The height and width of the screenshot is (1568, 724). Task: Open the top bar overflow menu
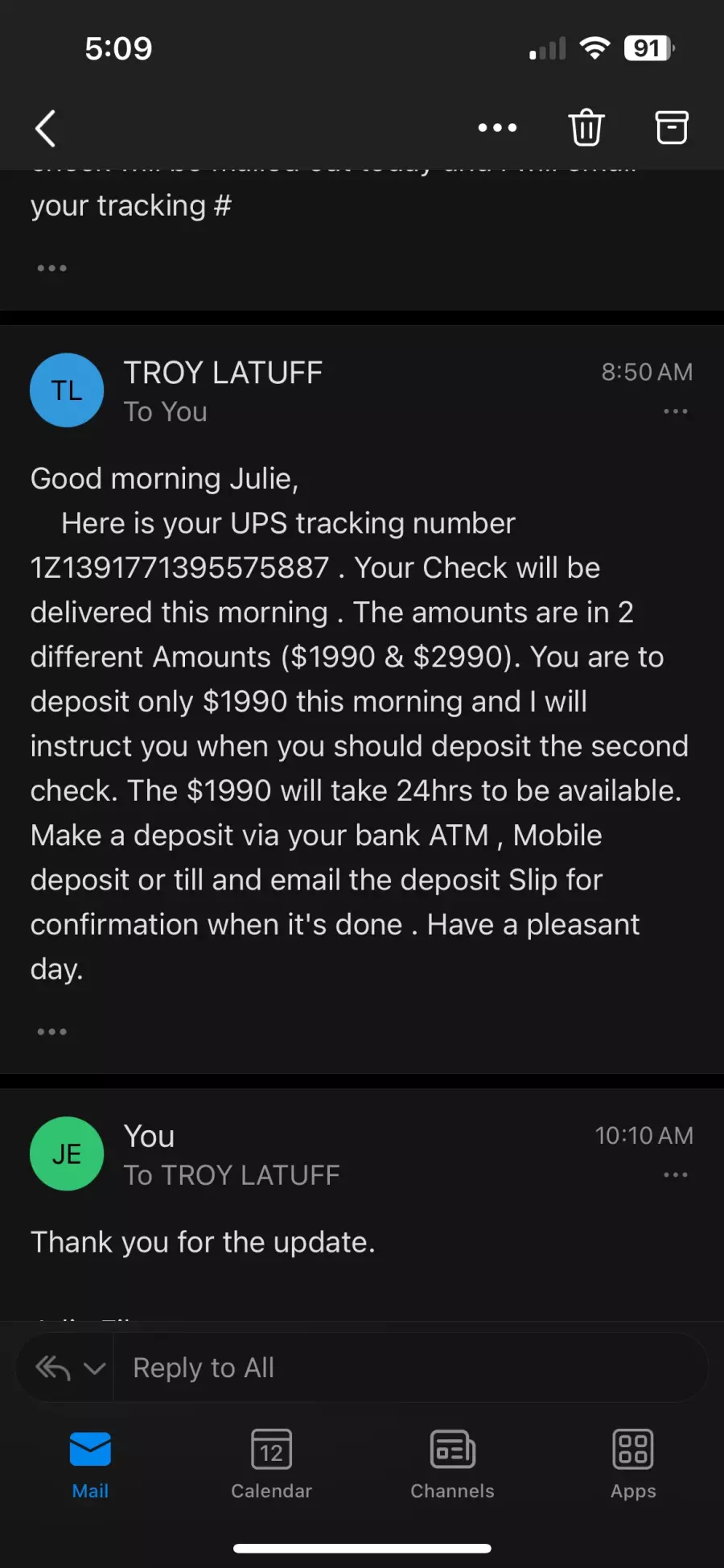(x=497, y=128)
